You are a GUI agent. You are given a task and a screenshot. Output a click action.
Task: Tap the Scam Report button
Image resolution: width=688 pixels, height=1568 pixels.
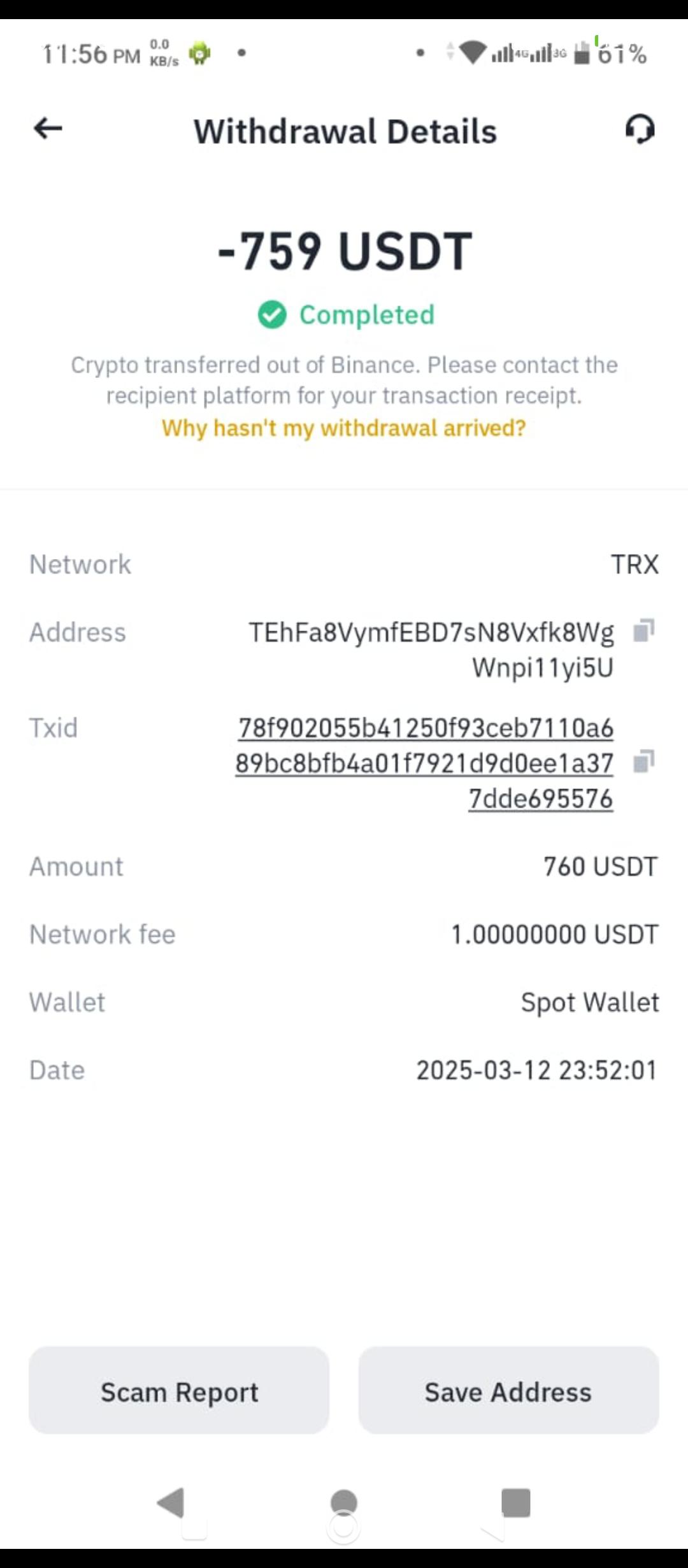pos(179,1391)
